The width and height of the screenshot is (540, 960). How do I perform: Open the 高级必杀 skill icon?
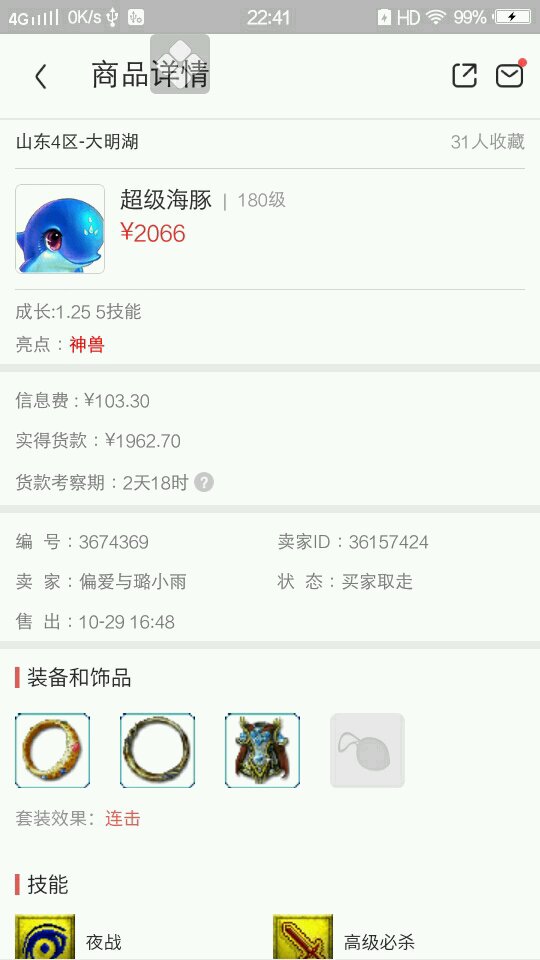click(x=303, y=937)
